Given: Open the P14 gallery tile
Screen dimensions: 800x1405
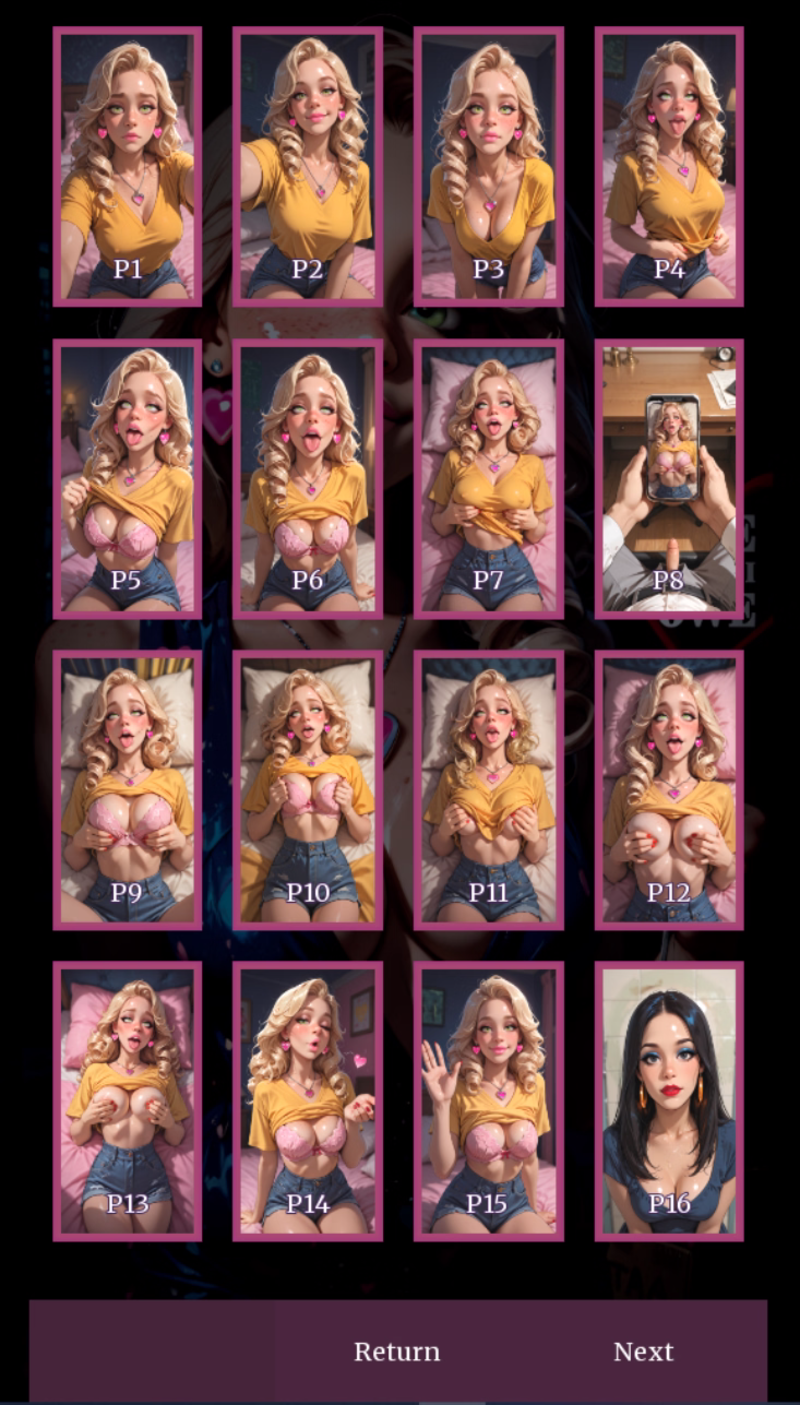Looking at the screenshot, I should (308, 1101).
